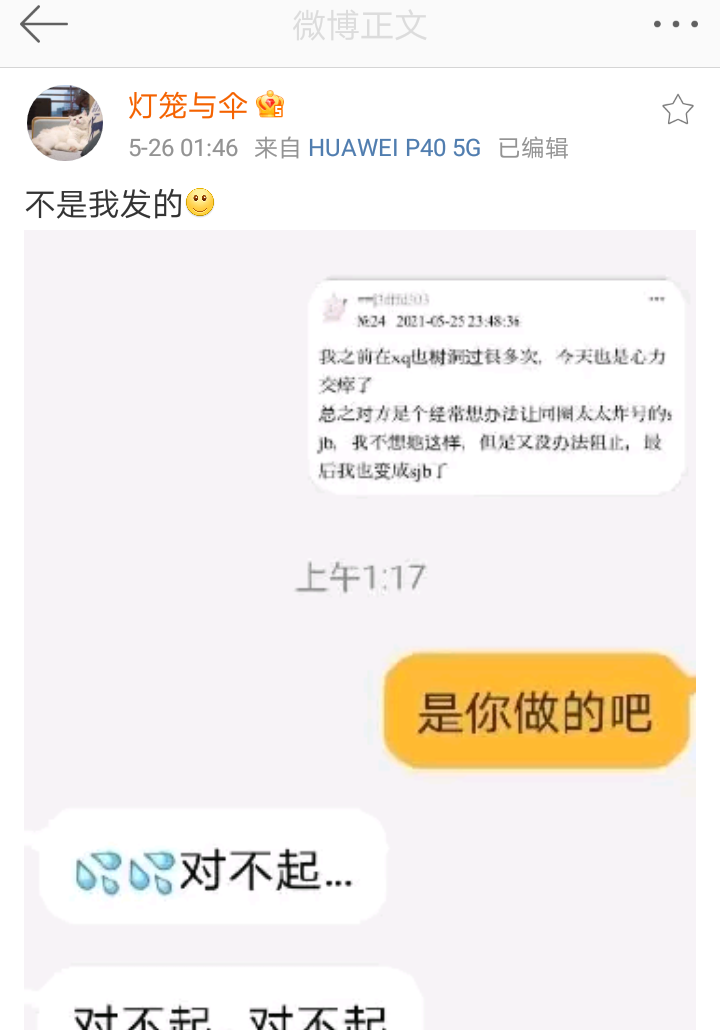Open the three-dot overflow menu

[675, 24]
